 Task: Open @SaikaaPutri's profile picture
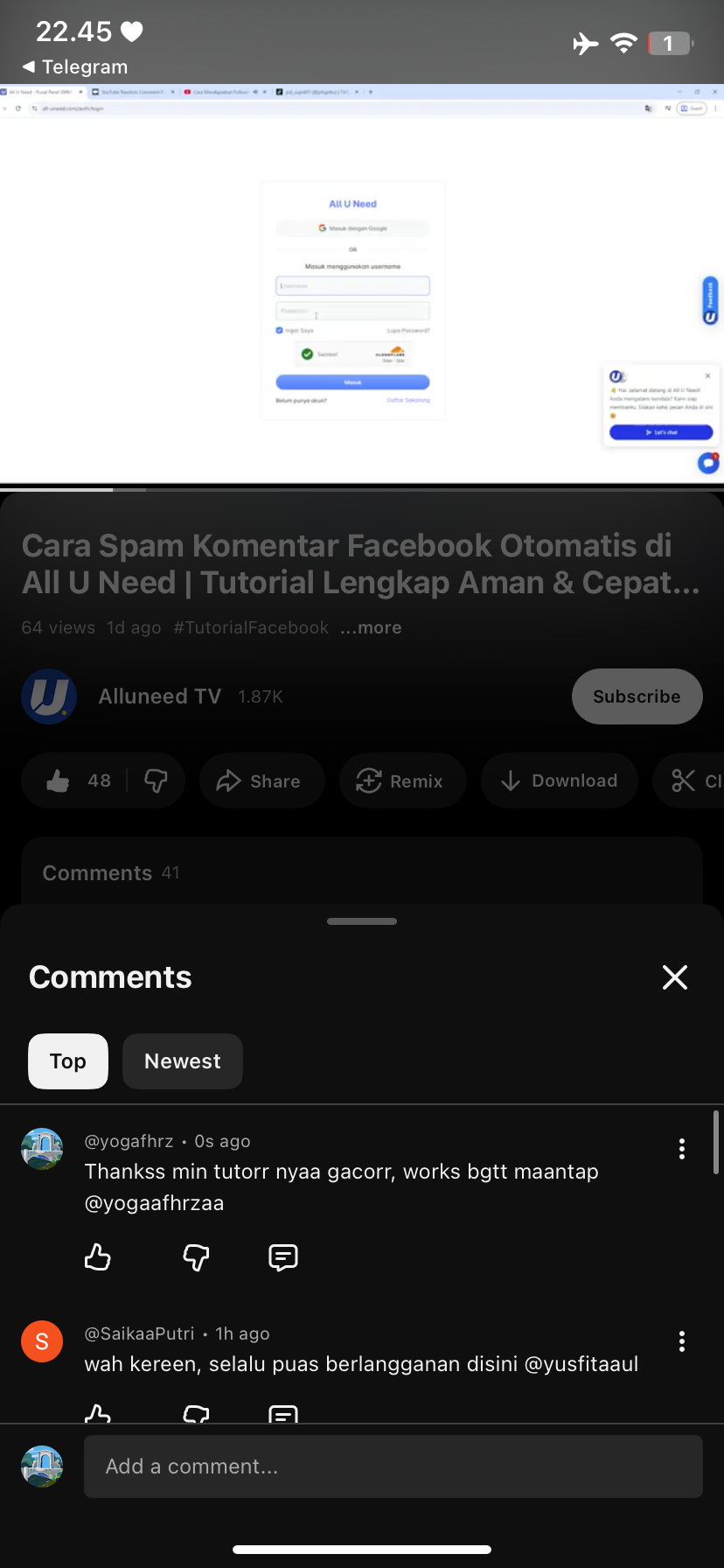point(42,1341)
